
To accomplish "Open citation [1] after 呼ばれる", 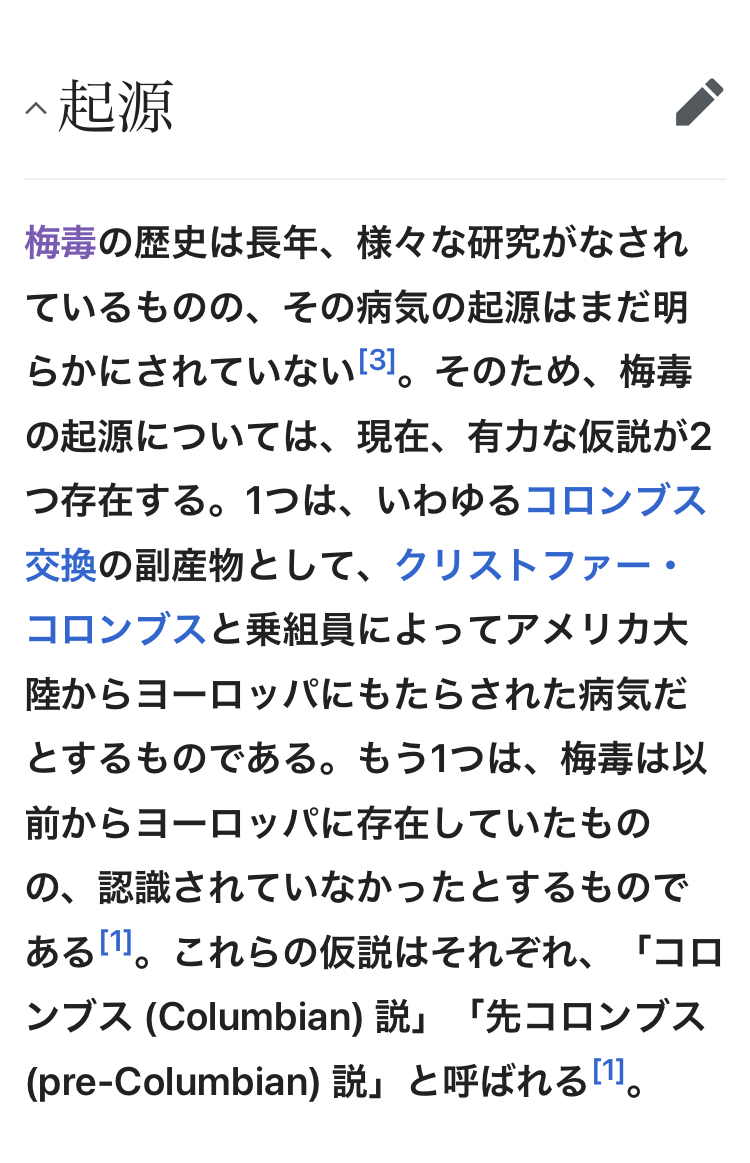I will point(608,1072).
